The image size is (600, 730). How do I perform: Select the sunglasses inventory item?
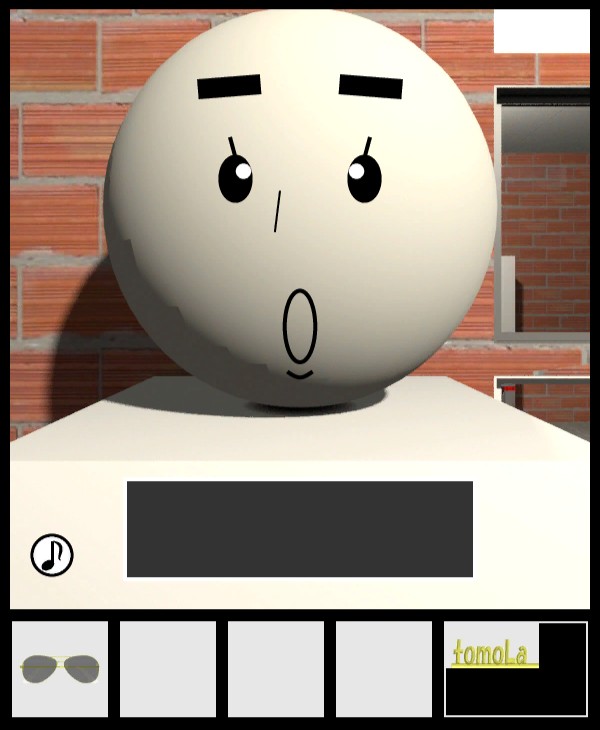pos(60,668)
